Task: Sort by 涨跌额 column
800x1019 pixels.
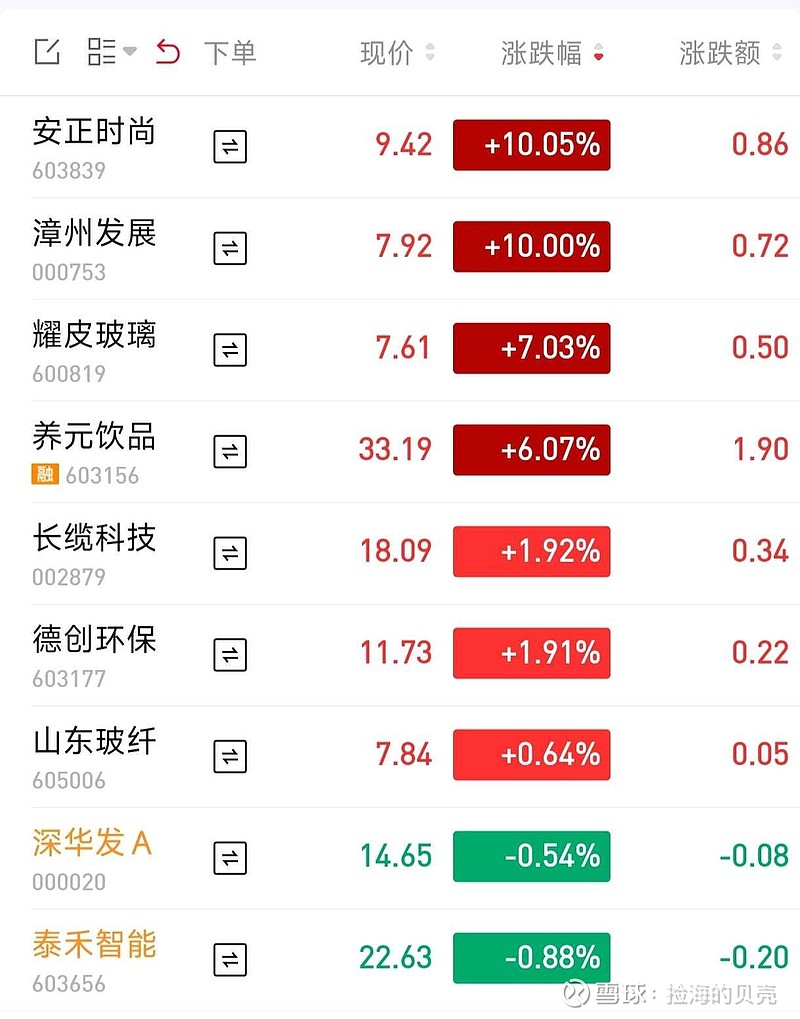Action: (x=730, y=53)
